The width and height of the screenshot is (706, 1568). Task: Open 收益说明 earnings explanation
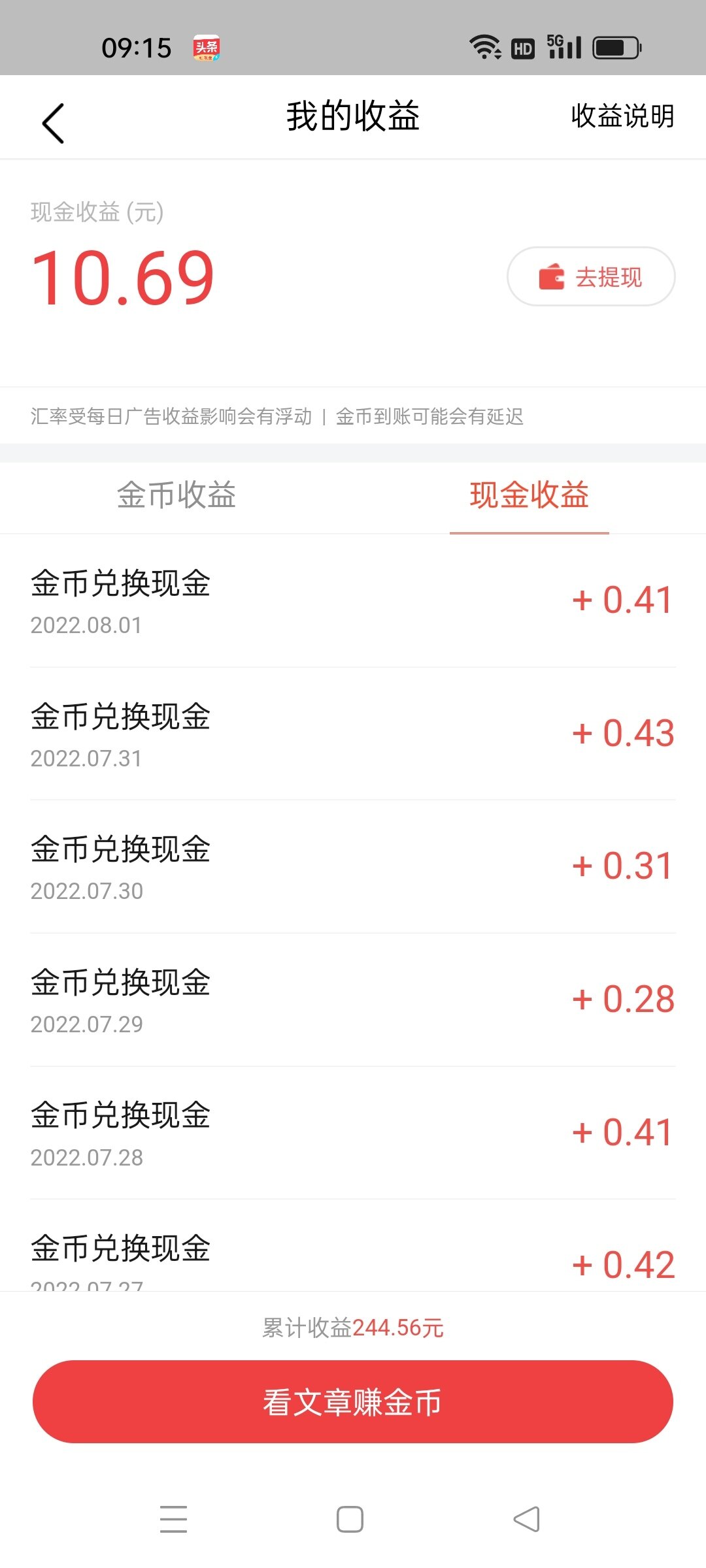click(x=622, y=116)
